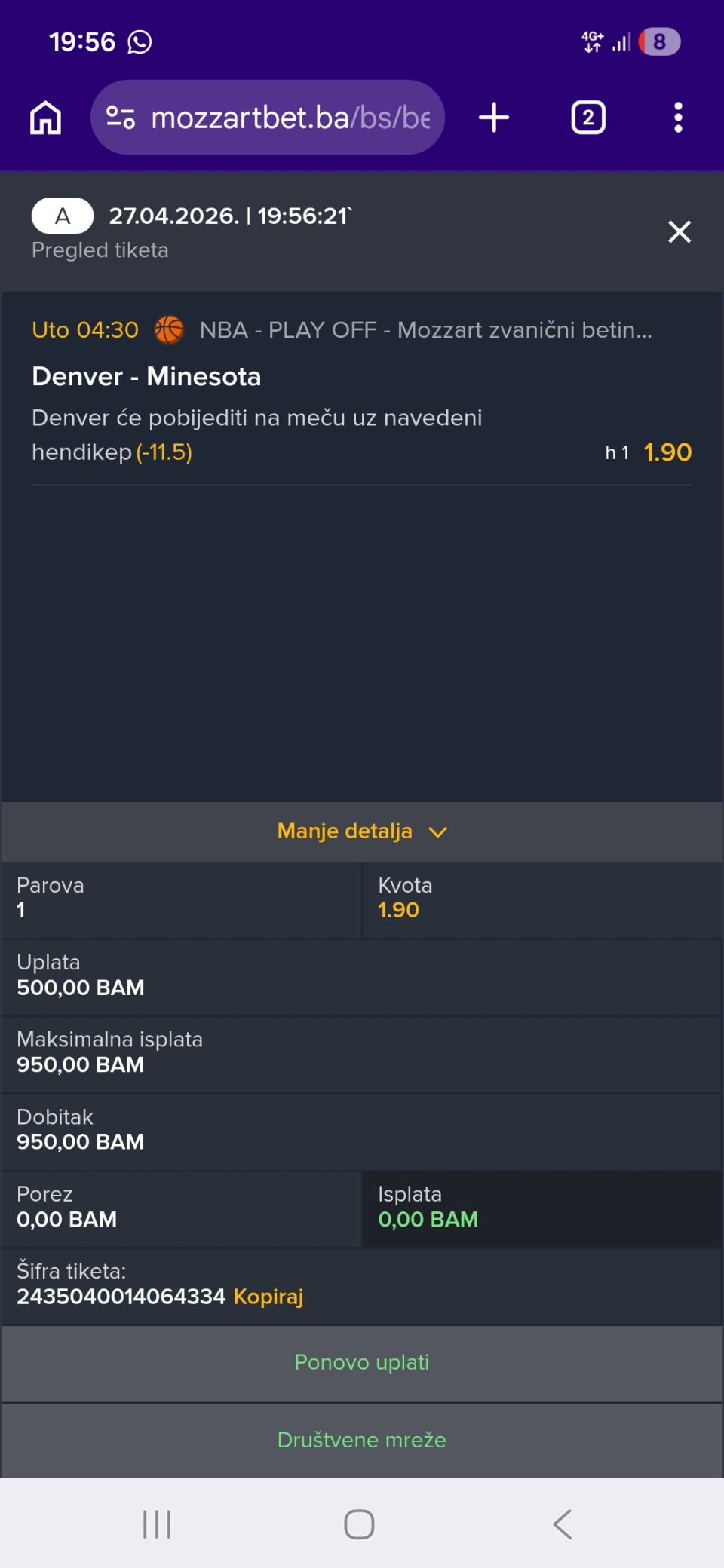Open the browser overflow menu
724x1568 pixels.
tap(678, 118)
